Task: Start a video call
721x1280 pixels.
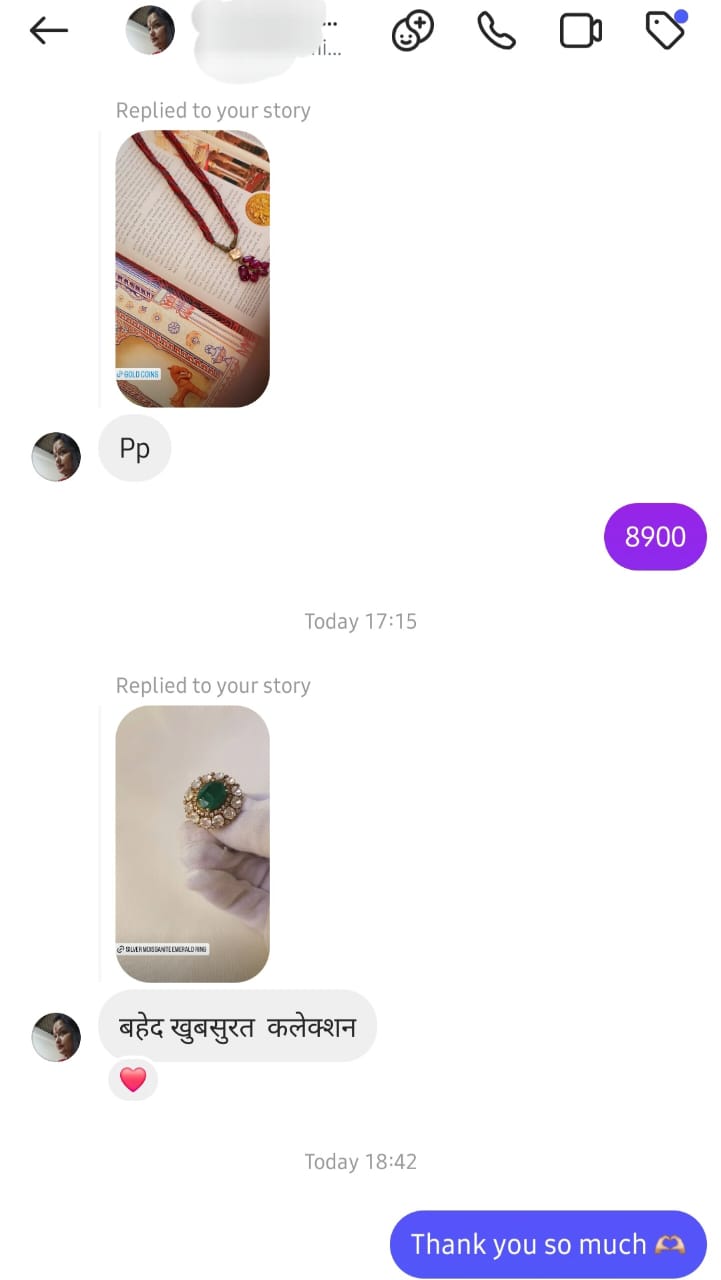Action: click(580, 31)
